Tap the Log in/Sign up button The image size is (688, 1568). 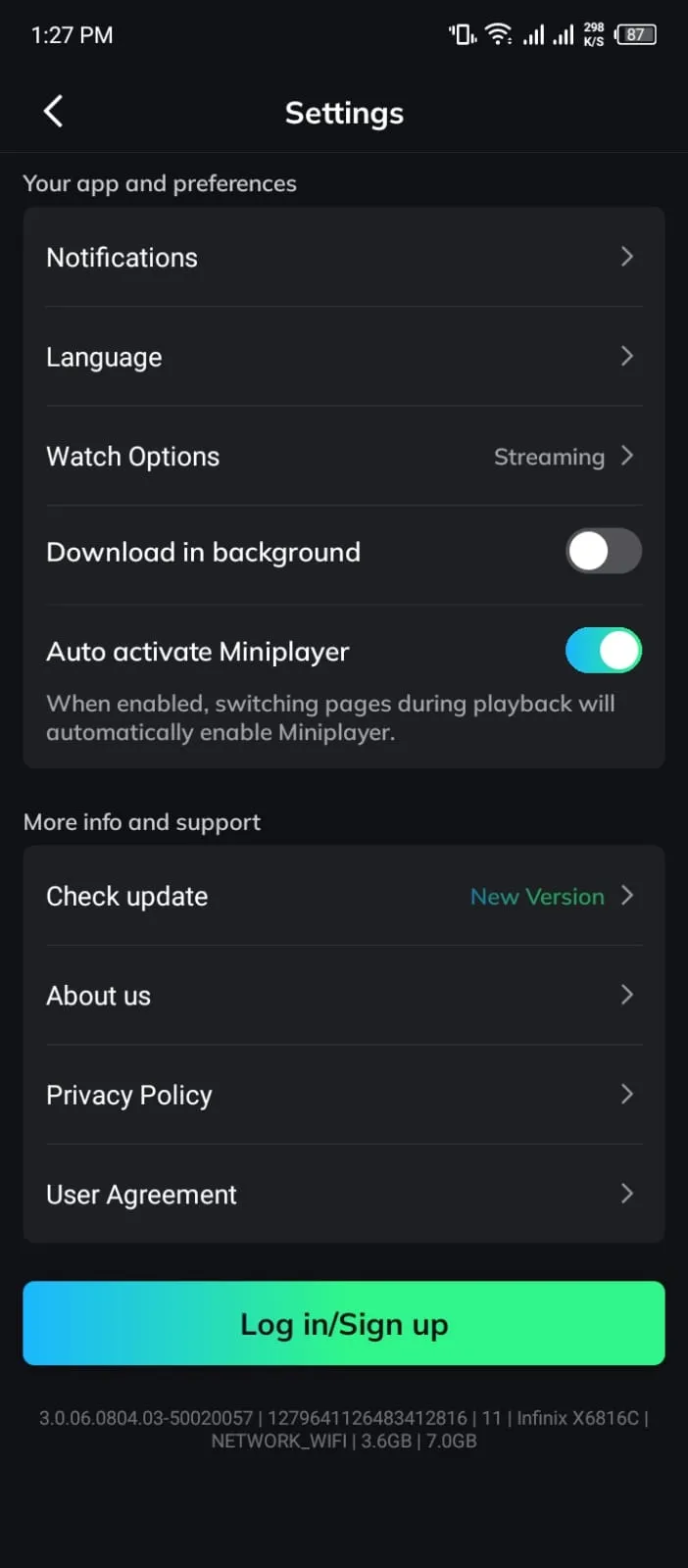click(x=344, y=1324)
